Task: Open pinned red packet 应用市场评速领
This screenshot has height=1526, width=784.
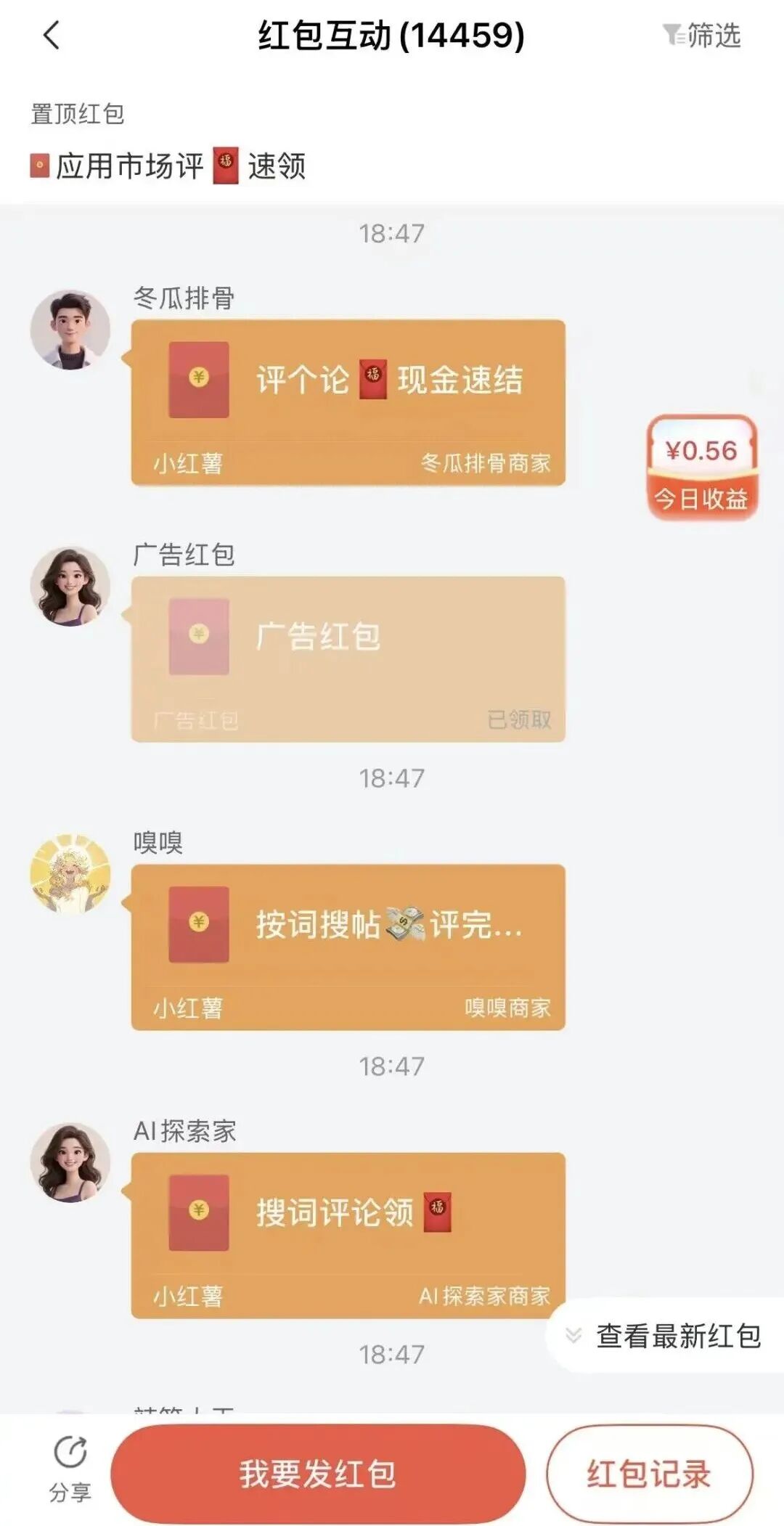Action: (168, 166)
